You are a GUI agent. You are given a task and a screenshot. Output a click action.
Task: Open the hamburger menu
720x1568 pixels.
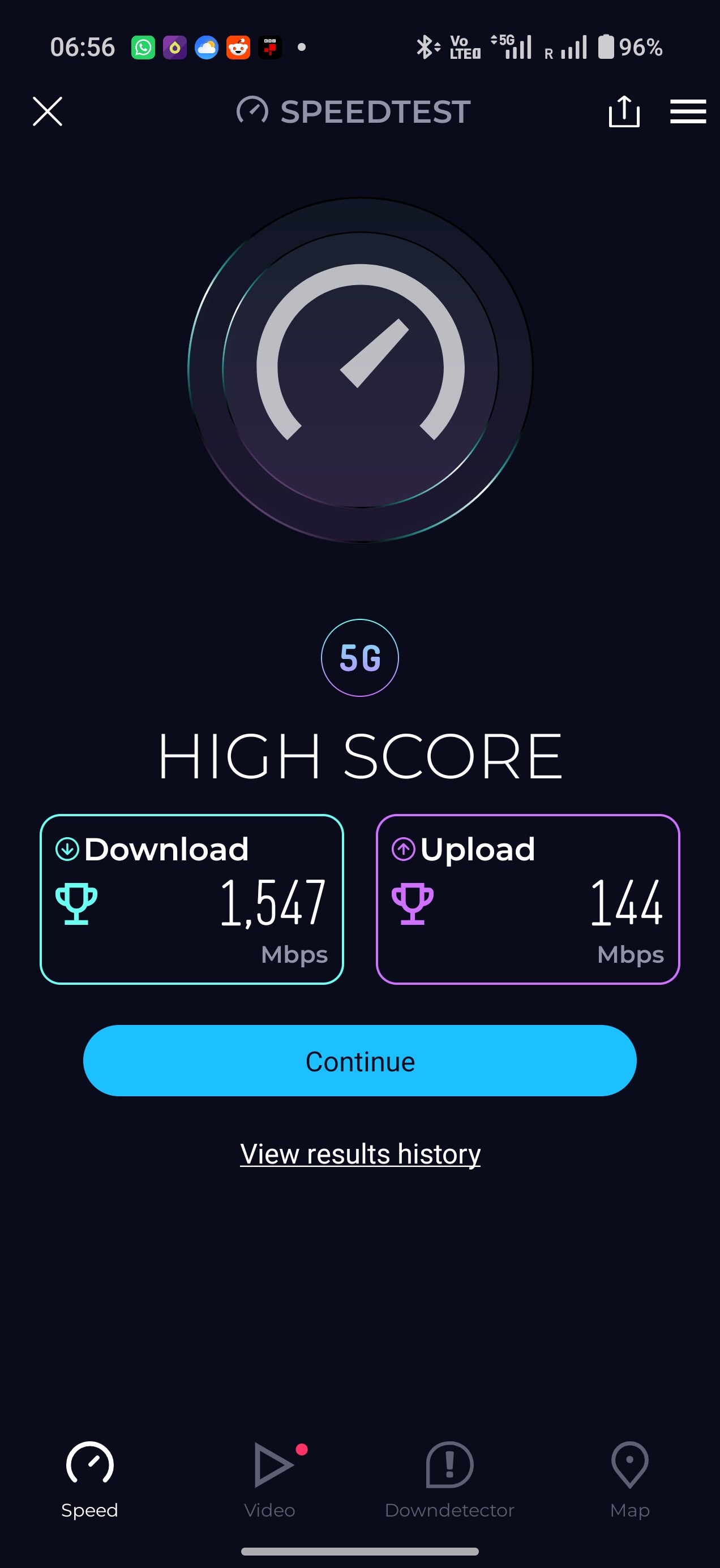pos(688,111)
